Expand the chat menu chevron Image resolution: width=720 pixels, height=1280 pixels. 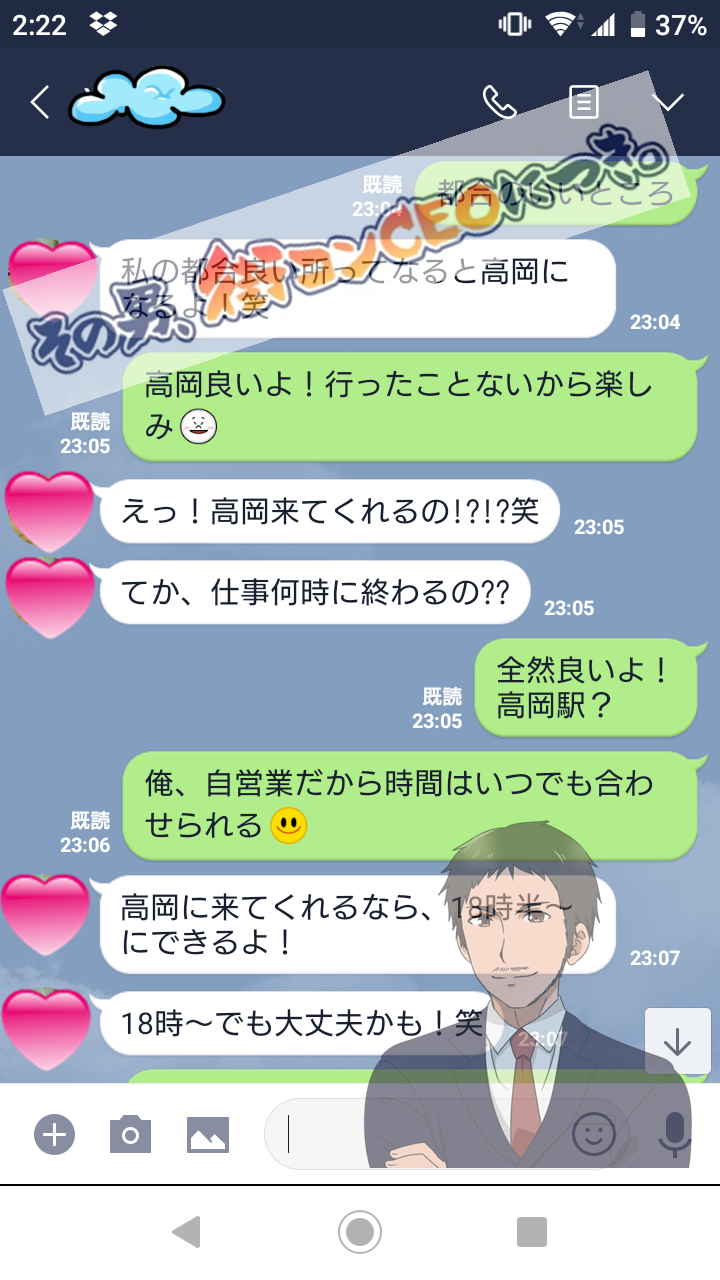[x=667, y=102]
